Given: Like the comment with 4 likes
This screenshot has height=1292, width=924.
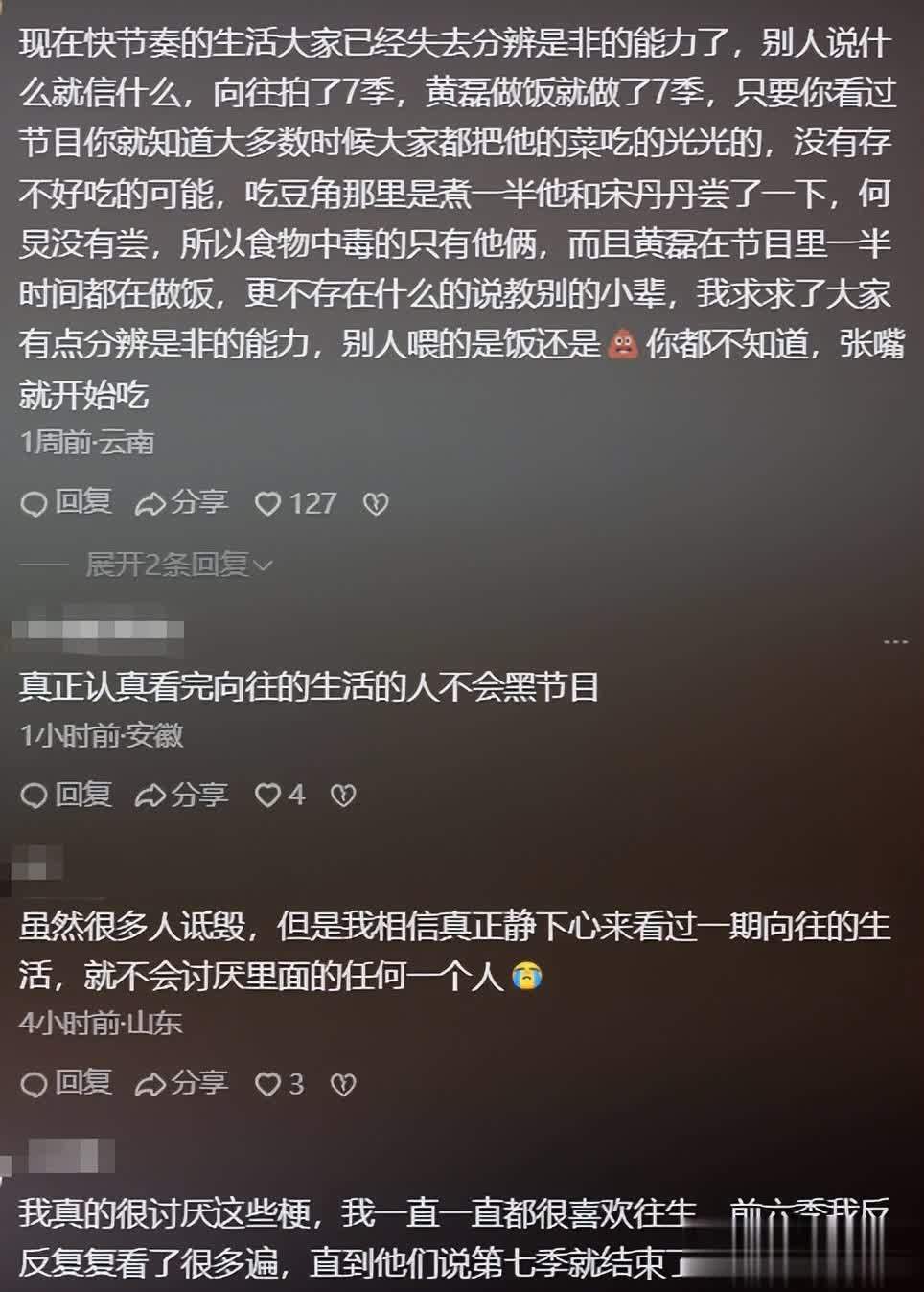Looking at the screenshot, I should (x=267, y=795).
